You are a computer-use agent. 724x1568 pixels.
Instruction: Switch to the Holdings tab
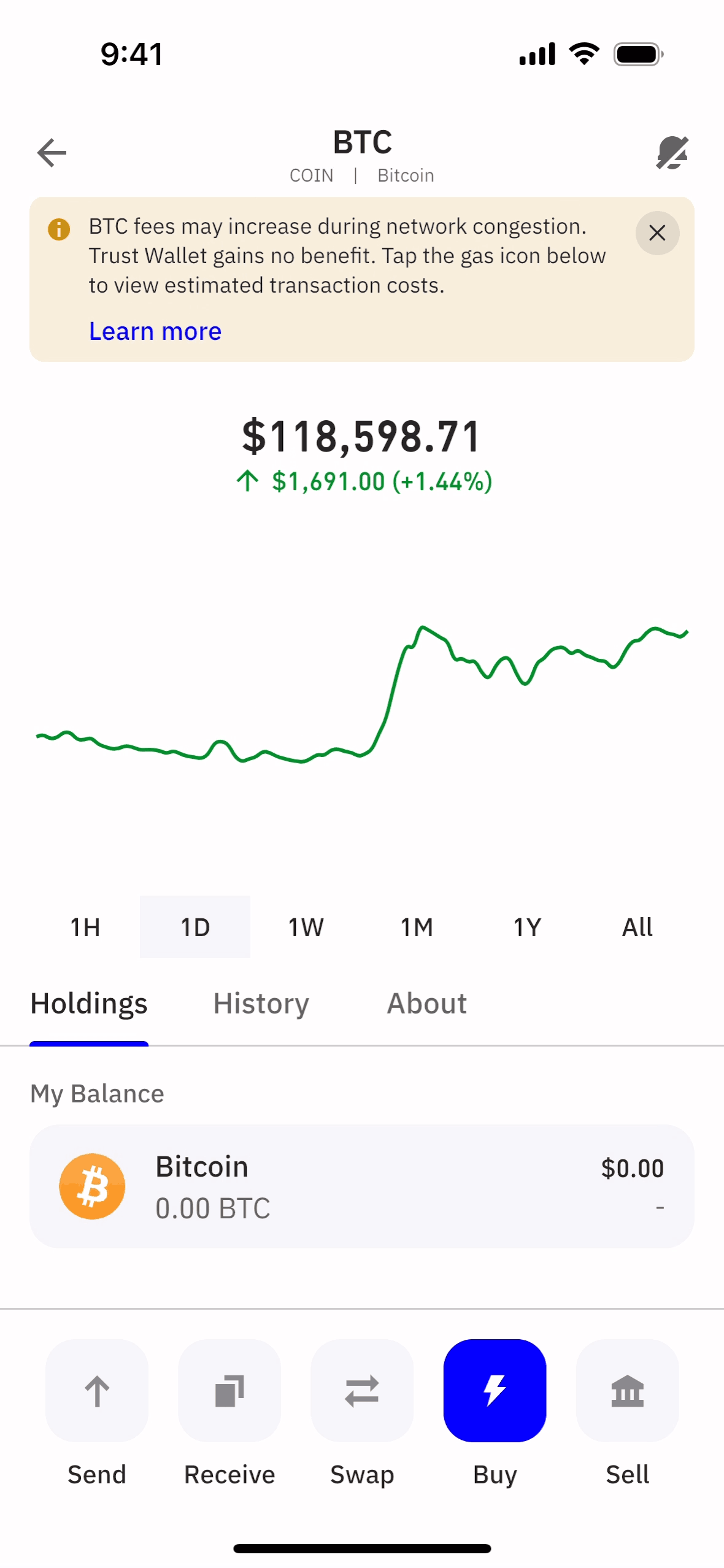coord(89,1004)
